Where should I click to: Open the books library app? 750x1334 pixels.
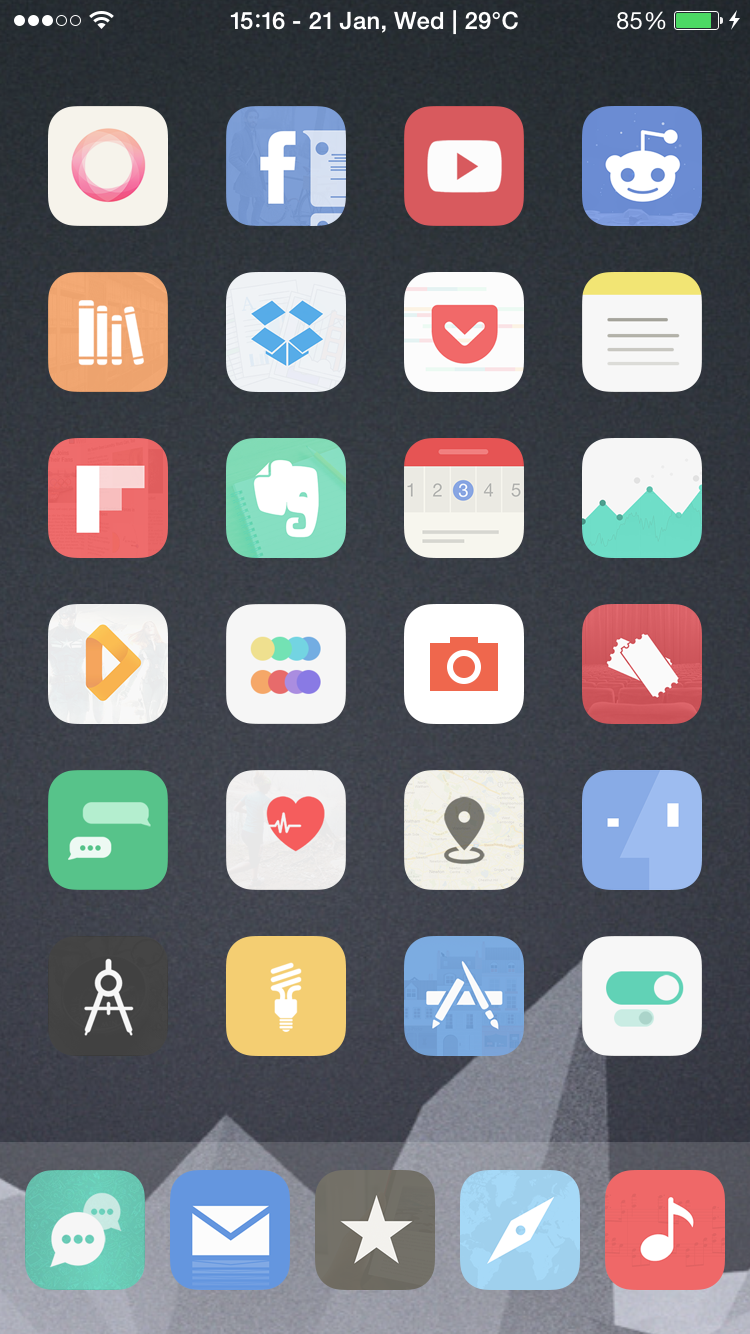(x=108, y=332)
